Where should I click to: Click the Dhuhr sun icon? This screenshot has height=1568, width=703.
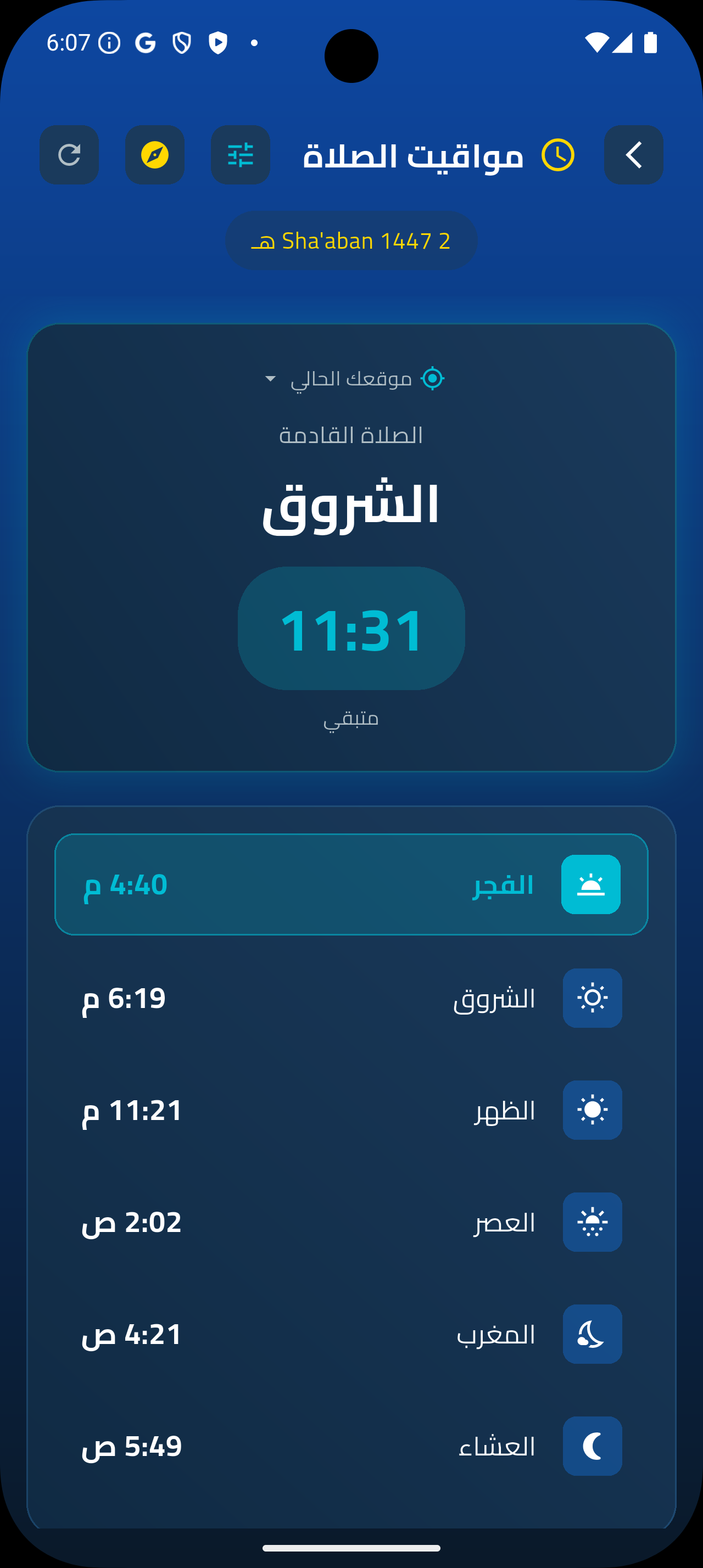592,1110
